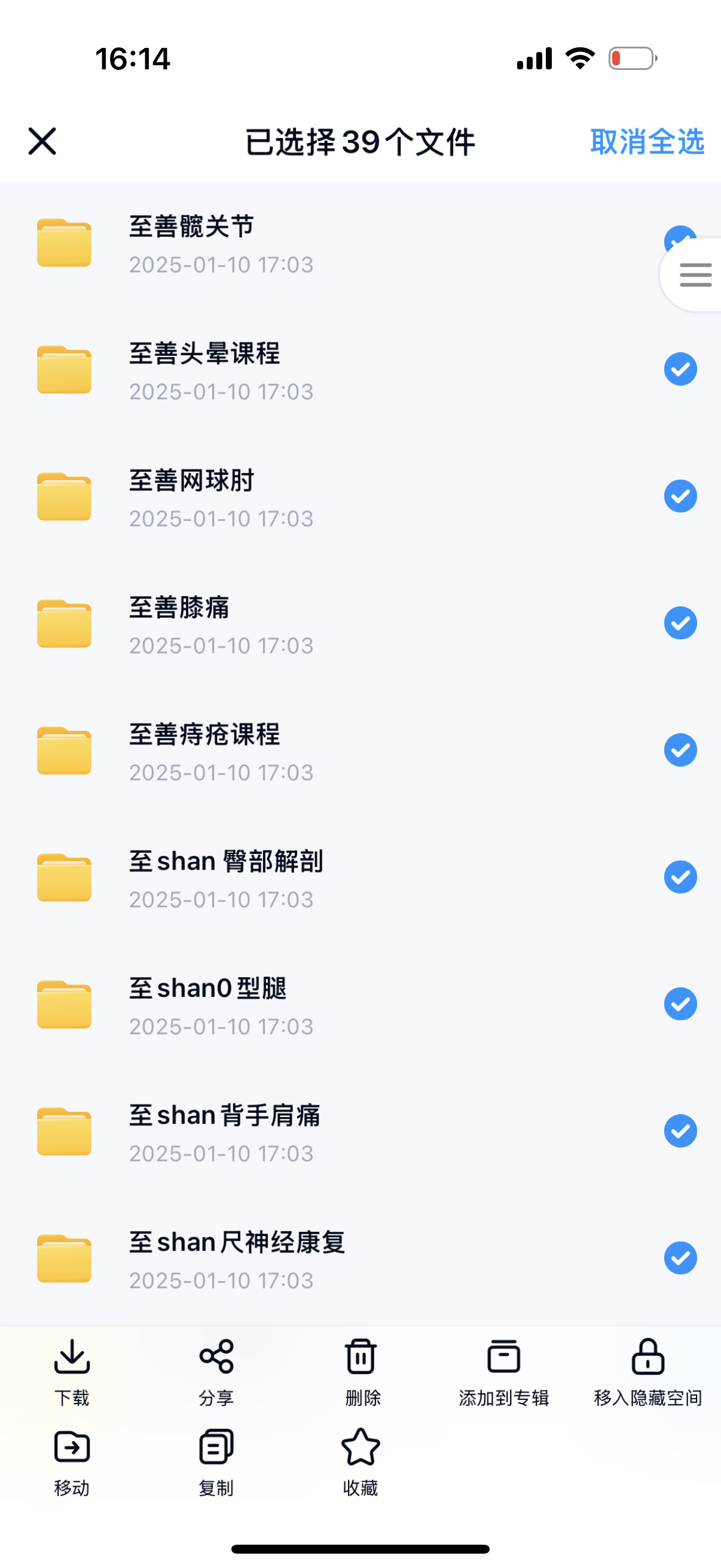This screenshot has width=721, height=1568.
Task: Uncheck the 至shan背手肩痛 folder
Action: pyautogui.click(x=680, y=1131)
